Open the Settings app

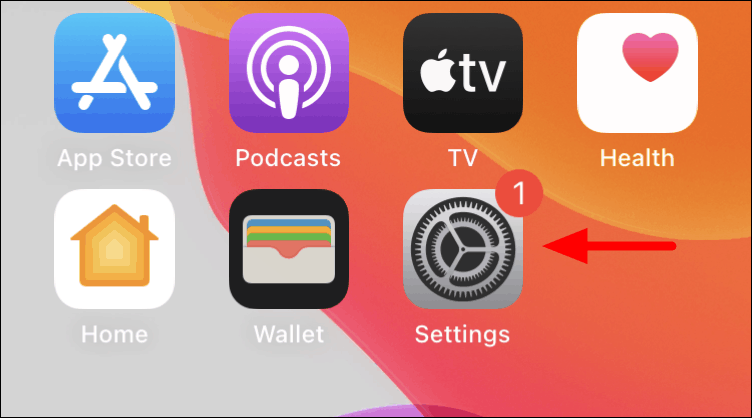pyautogui.click(x=462, y=250)
